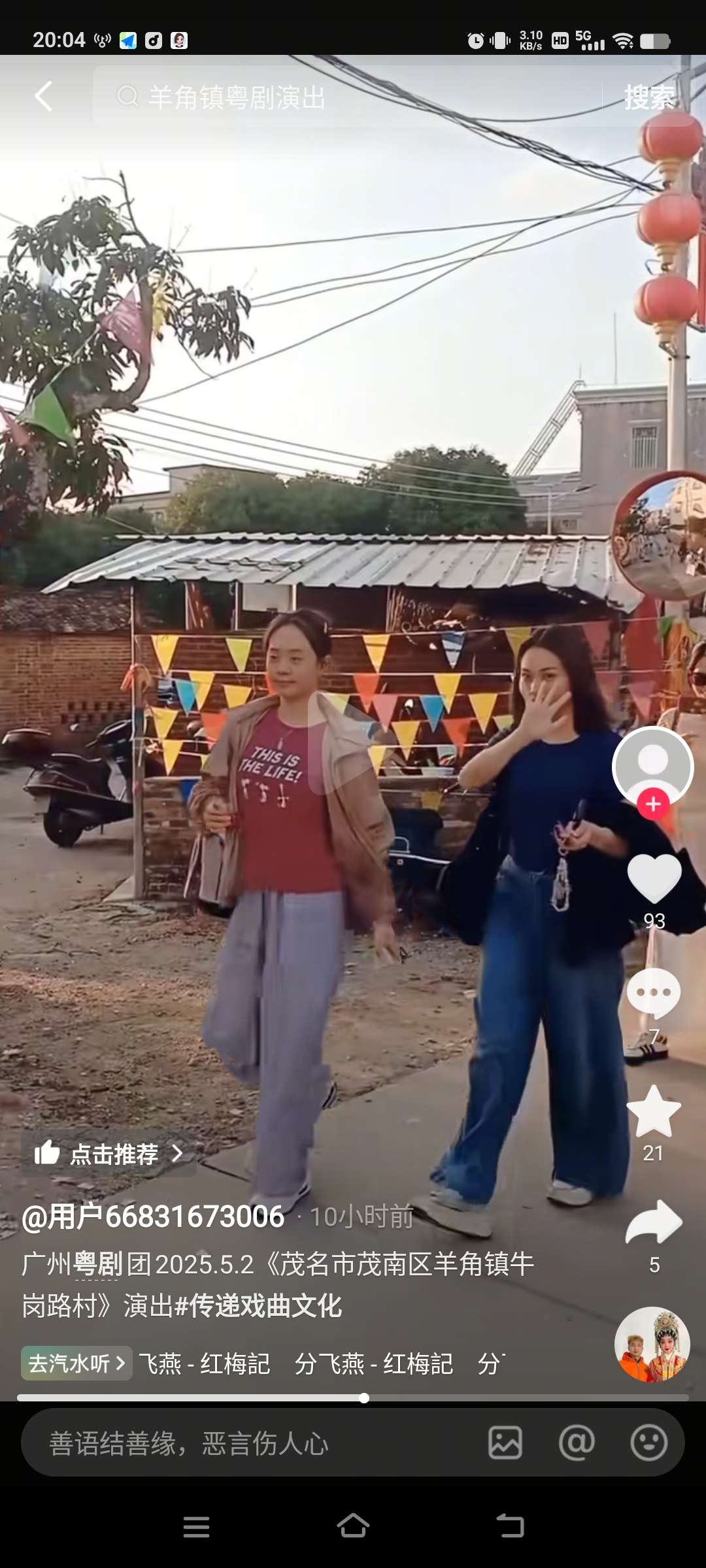Mention someone with the @ icon

click(577, 1443)
